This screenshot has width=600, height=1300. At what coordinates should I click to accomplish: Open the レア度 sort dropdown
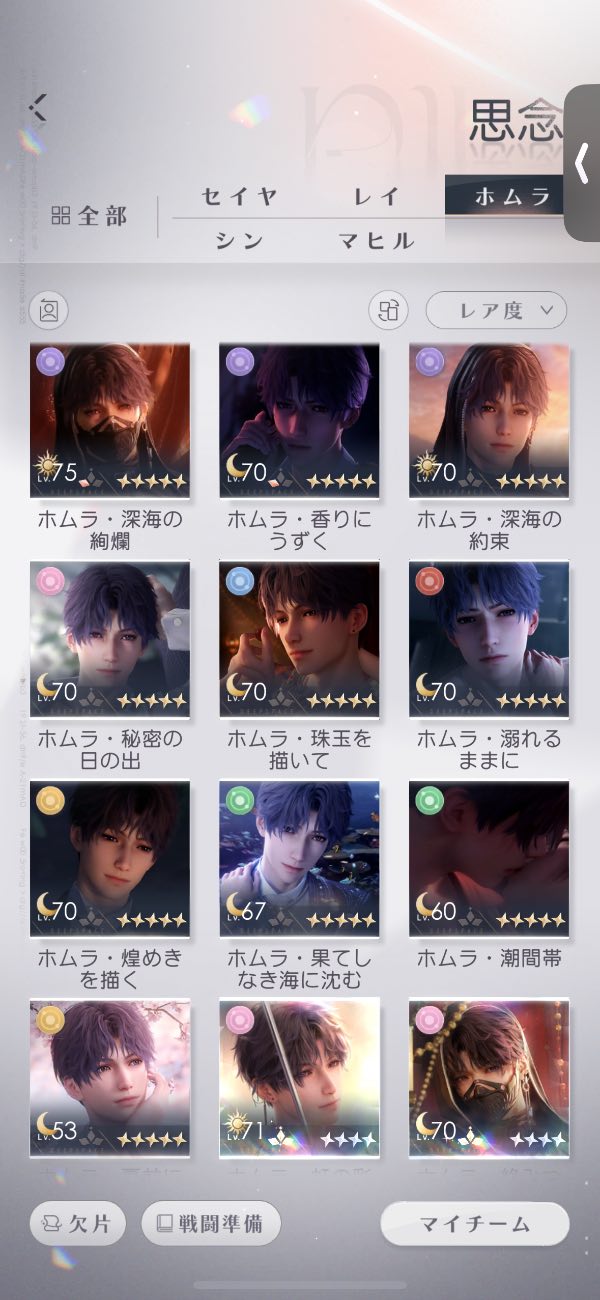click(x=496, y=311)
